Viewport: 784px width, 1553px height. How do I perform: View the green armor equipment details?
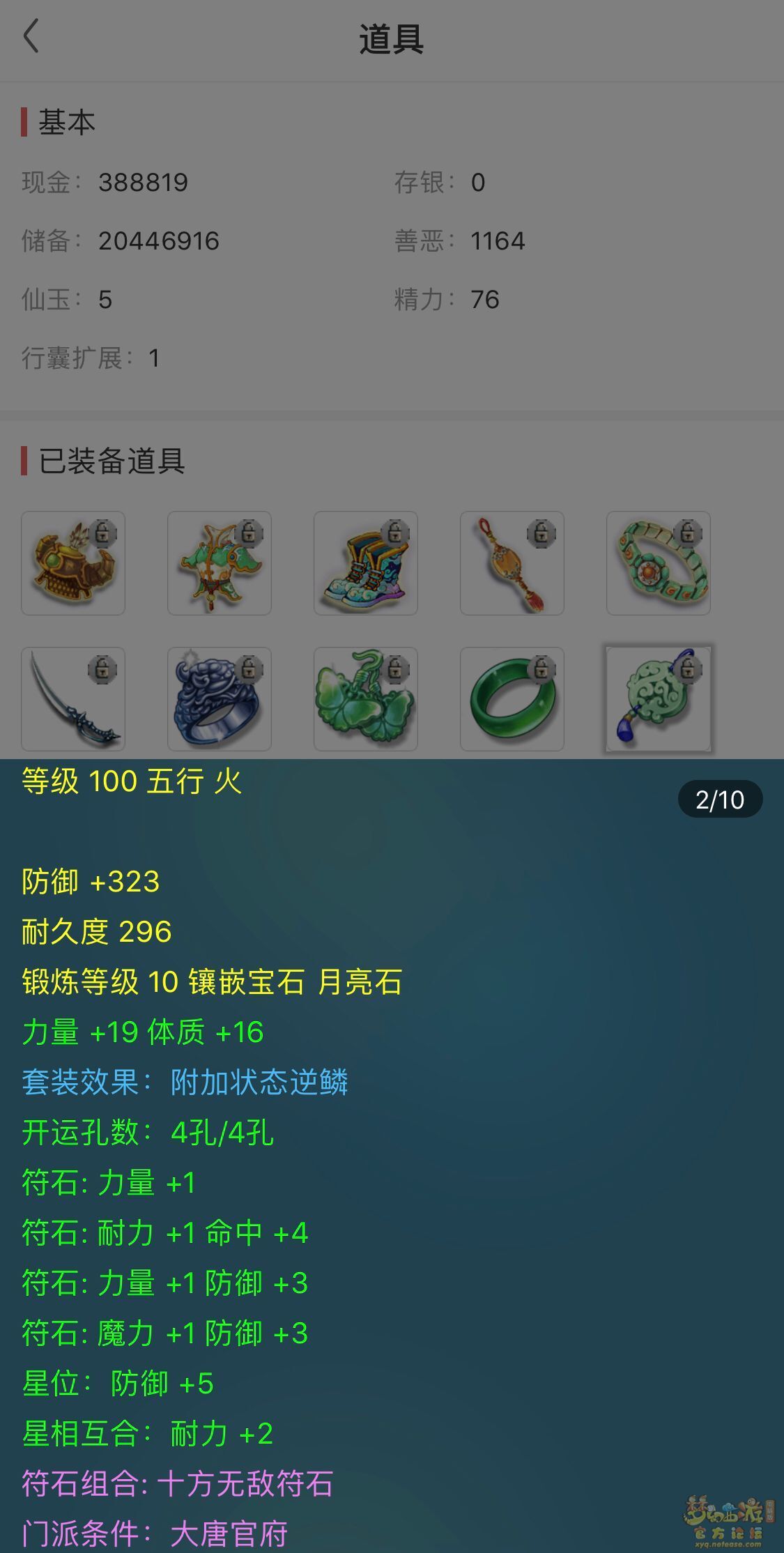[x=220, y=563]
